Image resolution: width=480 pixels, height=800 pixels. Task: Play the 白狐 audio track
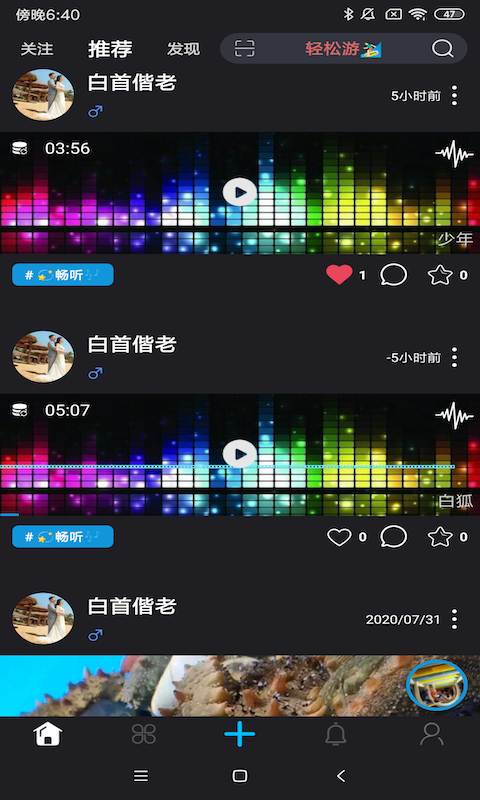click(x=240, y=454)
